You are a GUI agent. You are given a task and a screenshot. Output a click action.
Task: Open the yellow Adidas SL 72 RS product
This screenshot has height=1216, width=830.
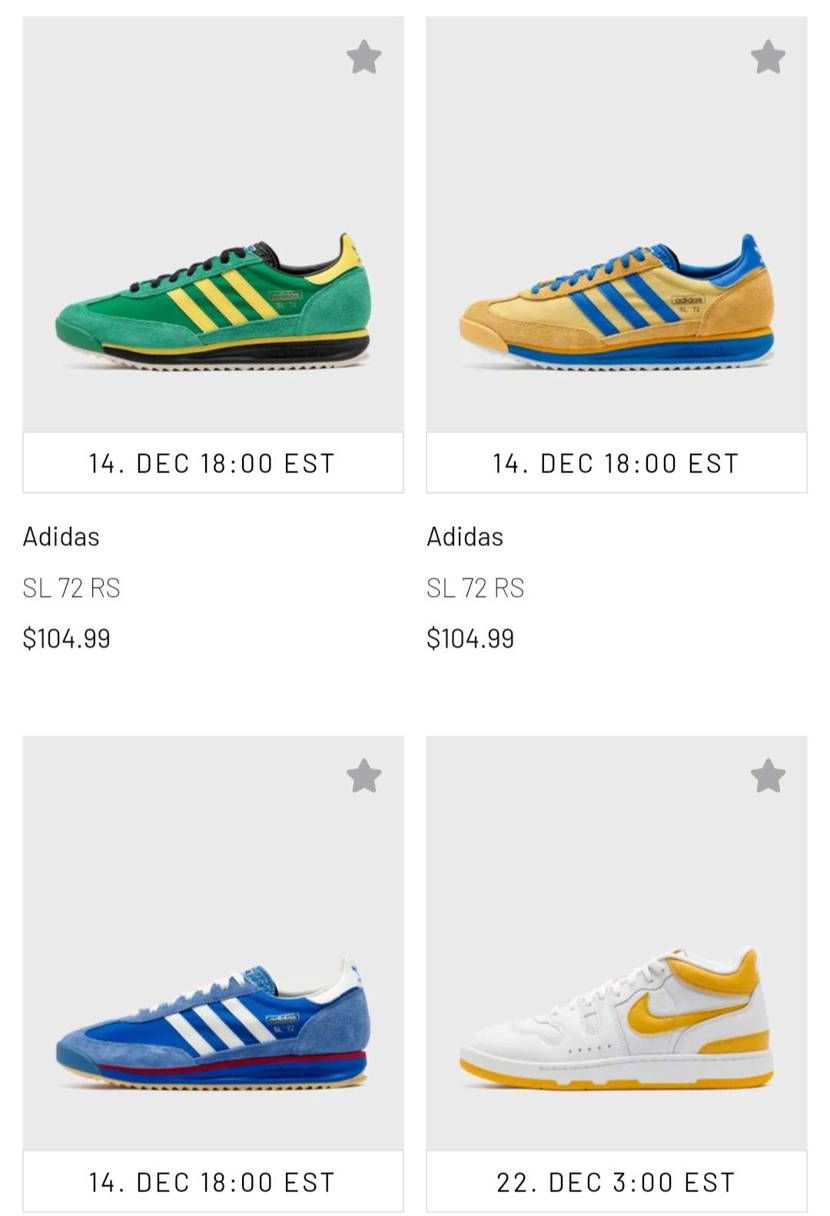tap(616, 300)
